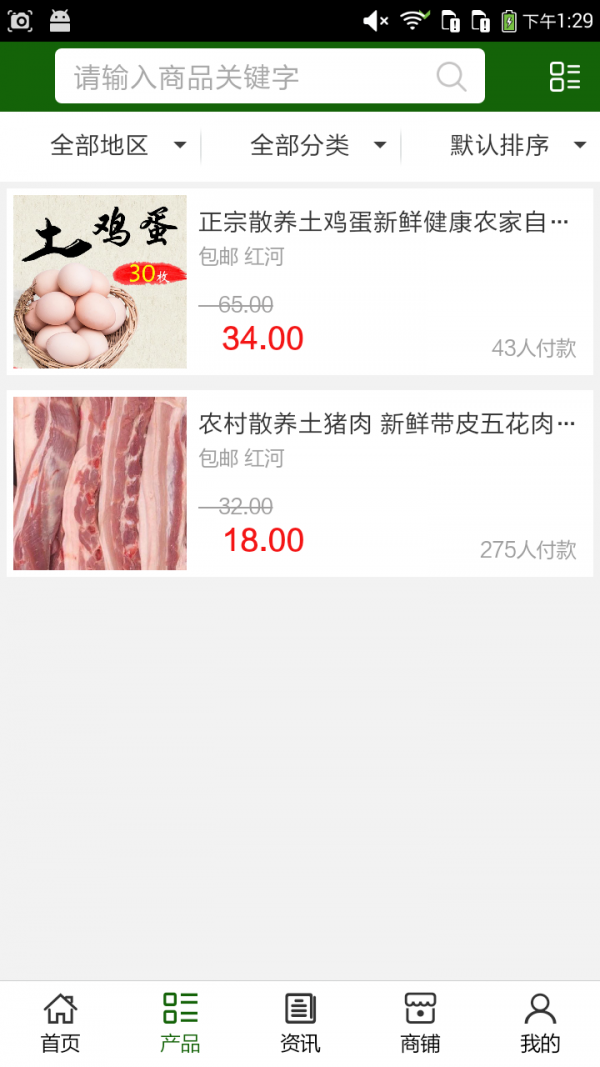This screenshot has width=600, height=1067.
Task: Switch to the 我的 profile tab
Action: pos(540,1023)
